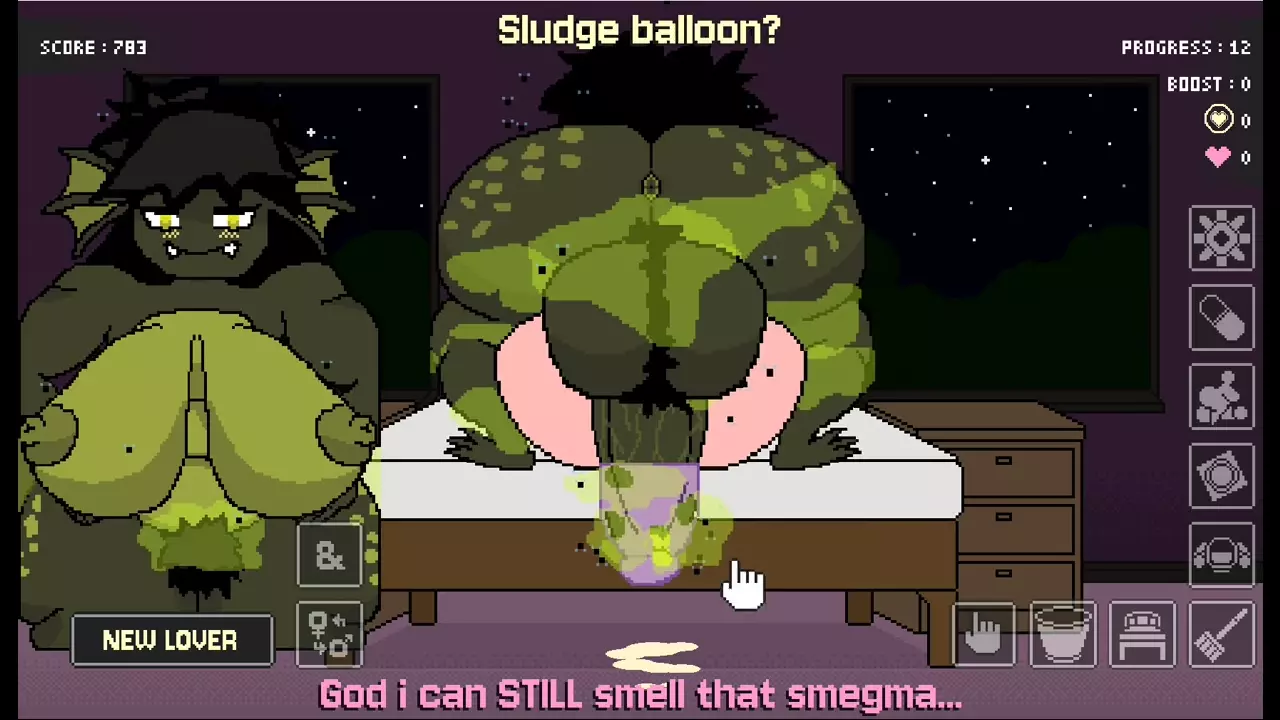
Task: Pick the hand pointer tool
Action: [983, 634]
